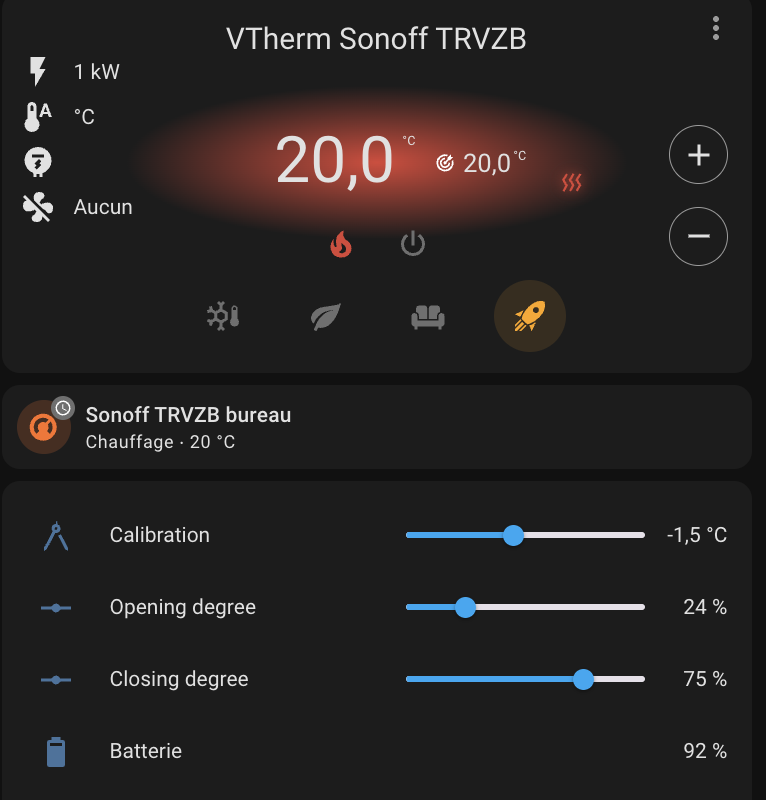Select the frost protection preset
766x800 pixels.
tap(223, 318)
